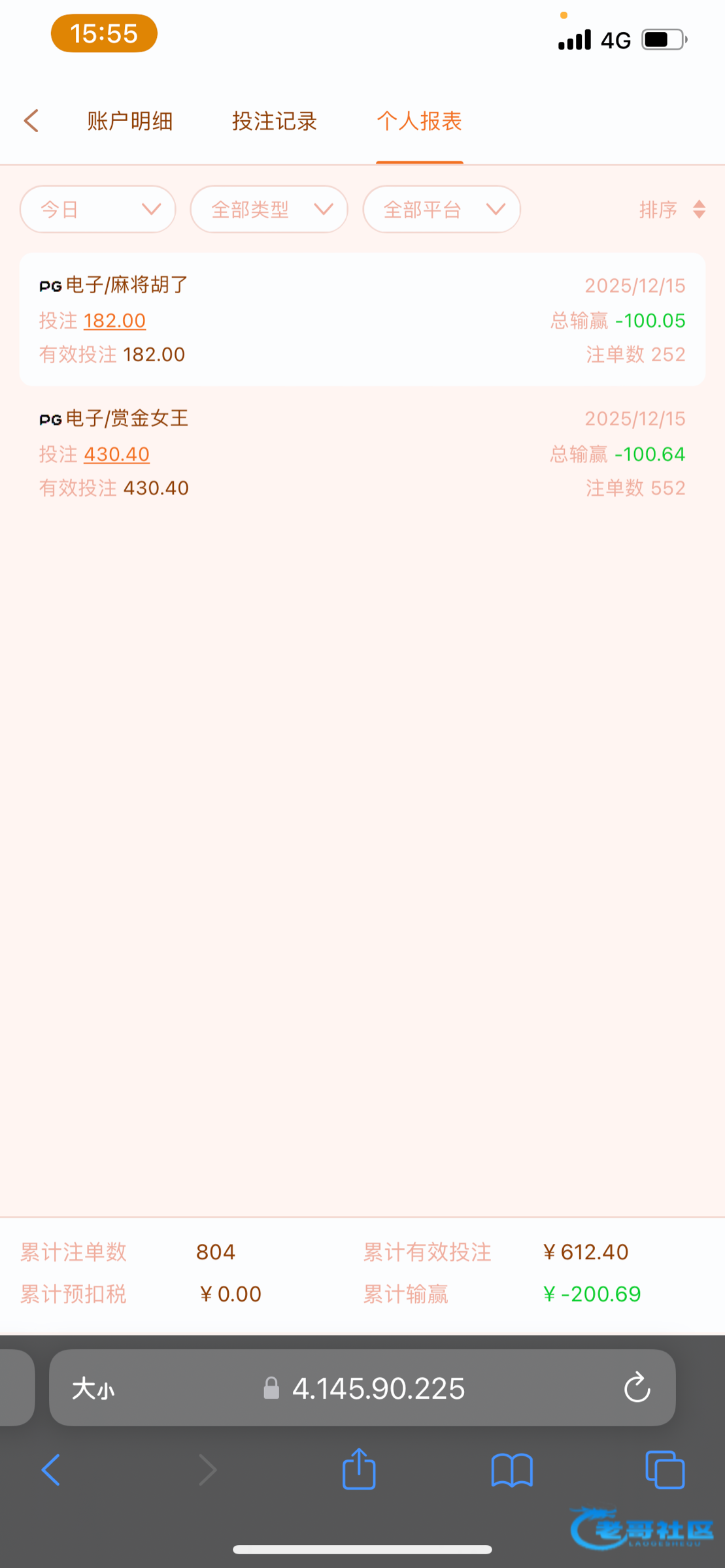Tap the 大小 page settings button
The height and width of the screenshot is (1568, 725).
(93, 1389)
